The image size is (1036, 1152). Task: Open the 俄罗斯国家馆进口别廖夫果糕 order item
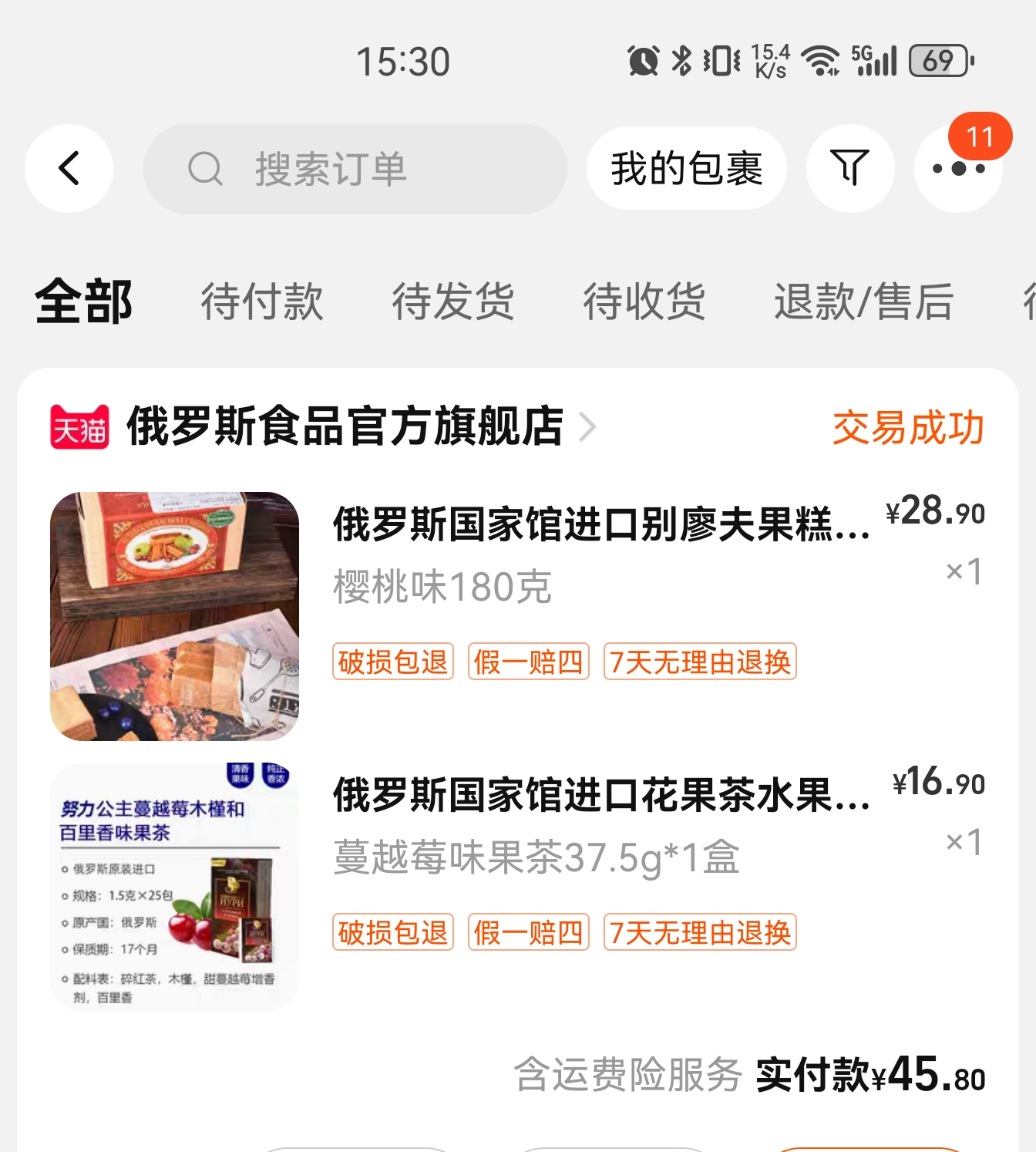tap(601, 525)
